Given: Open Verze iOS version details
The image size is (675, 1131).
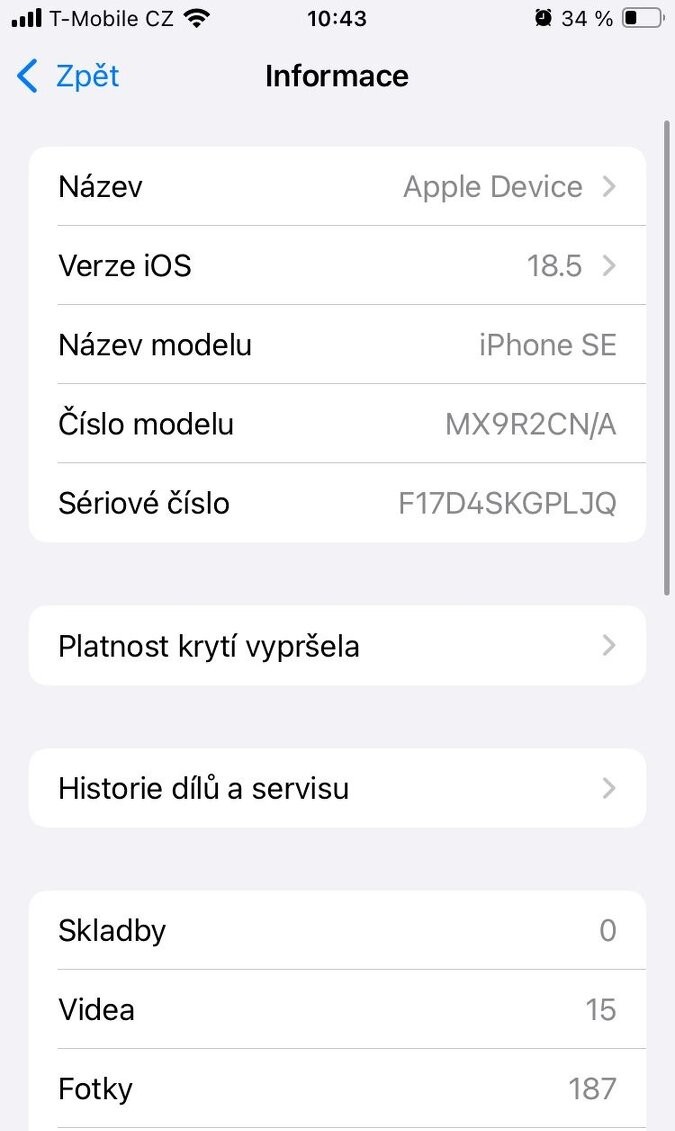Looking at the screenshot, I should click(337, 266).
